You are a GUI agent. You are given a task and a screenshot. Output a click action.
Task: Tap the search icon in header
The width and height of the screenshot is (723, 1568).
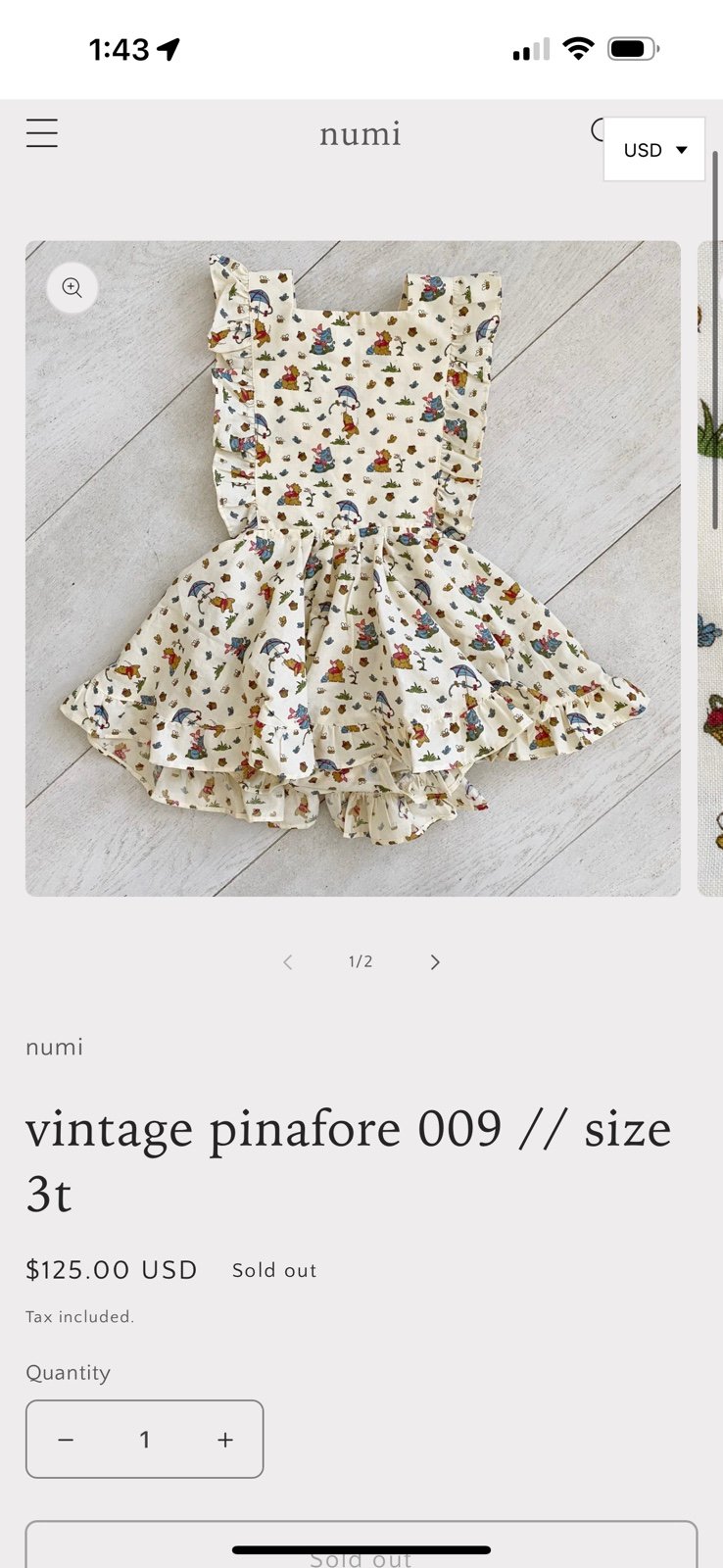[x=598, y=131]
